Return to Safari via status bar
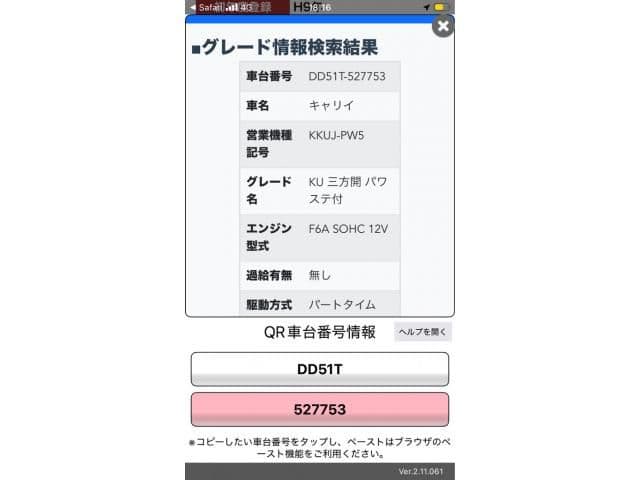 click(204, 7)
